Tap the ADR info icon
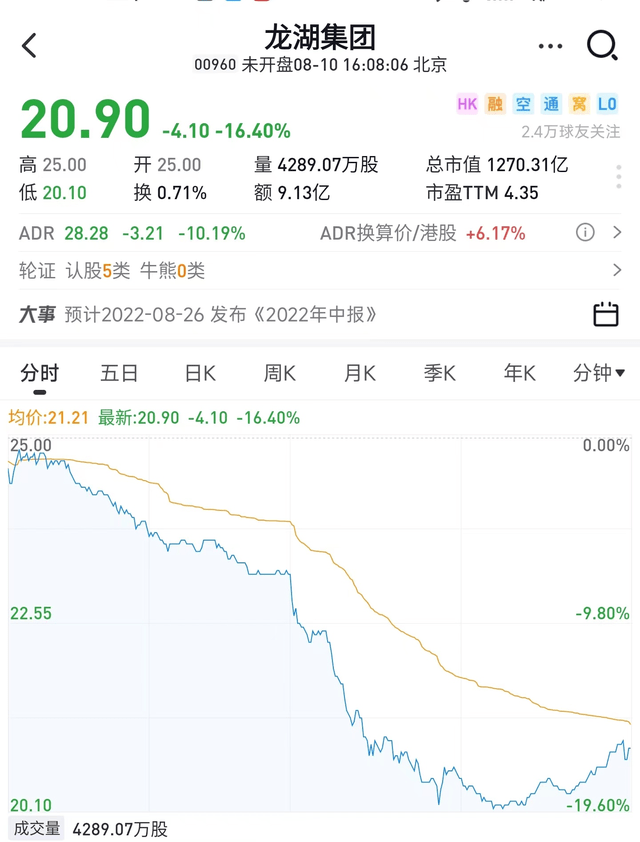 click(585, 233)
